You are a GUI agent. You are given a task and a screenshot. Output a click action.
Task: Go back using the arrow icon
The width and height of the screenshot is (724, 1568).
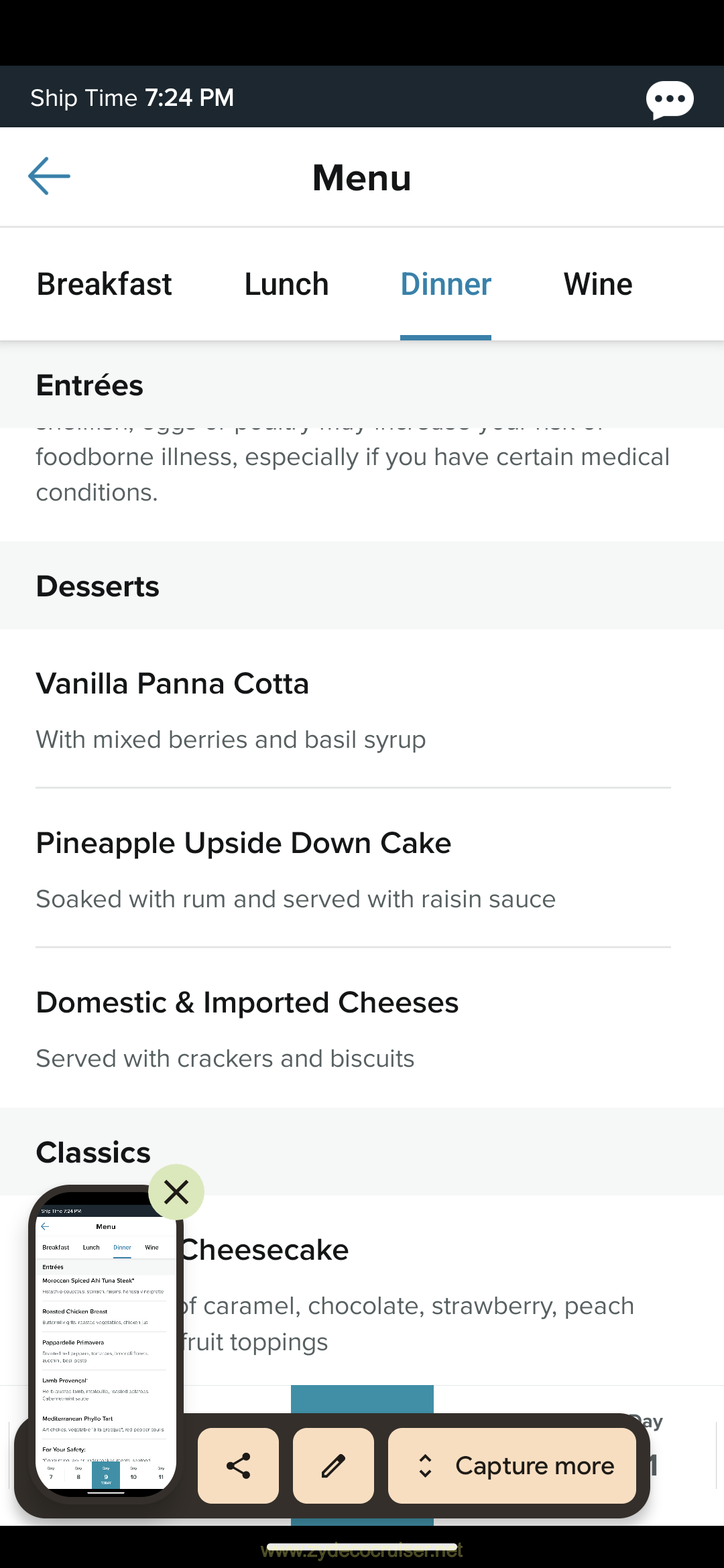[49, 176]
